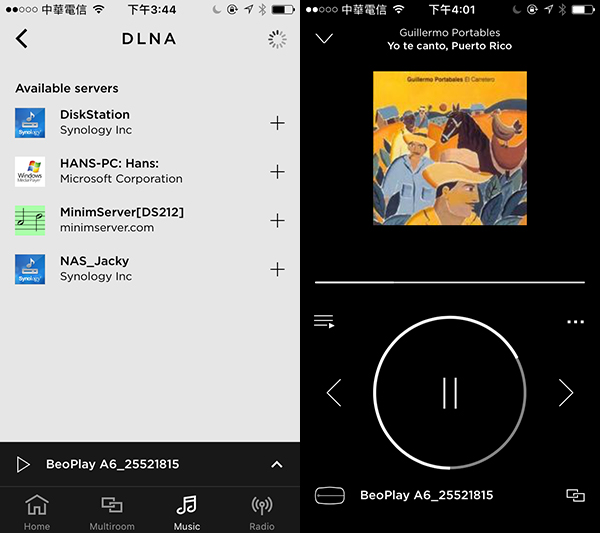
Task: Skip to the next track
Action: tap(565, 393)
